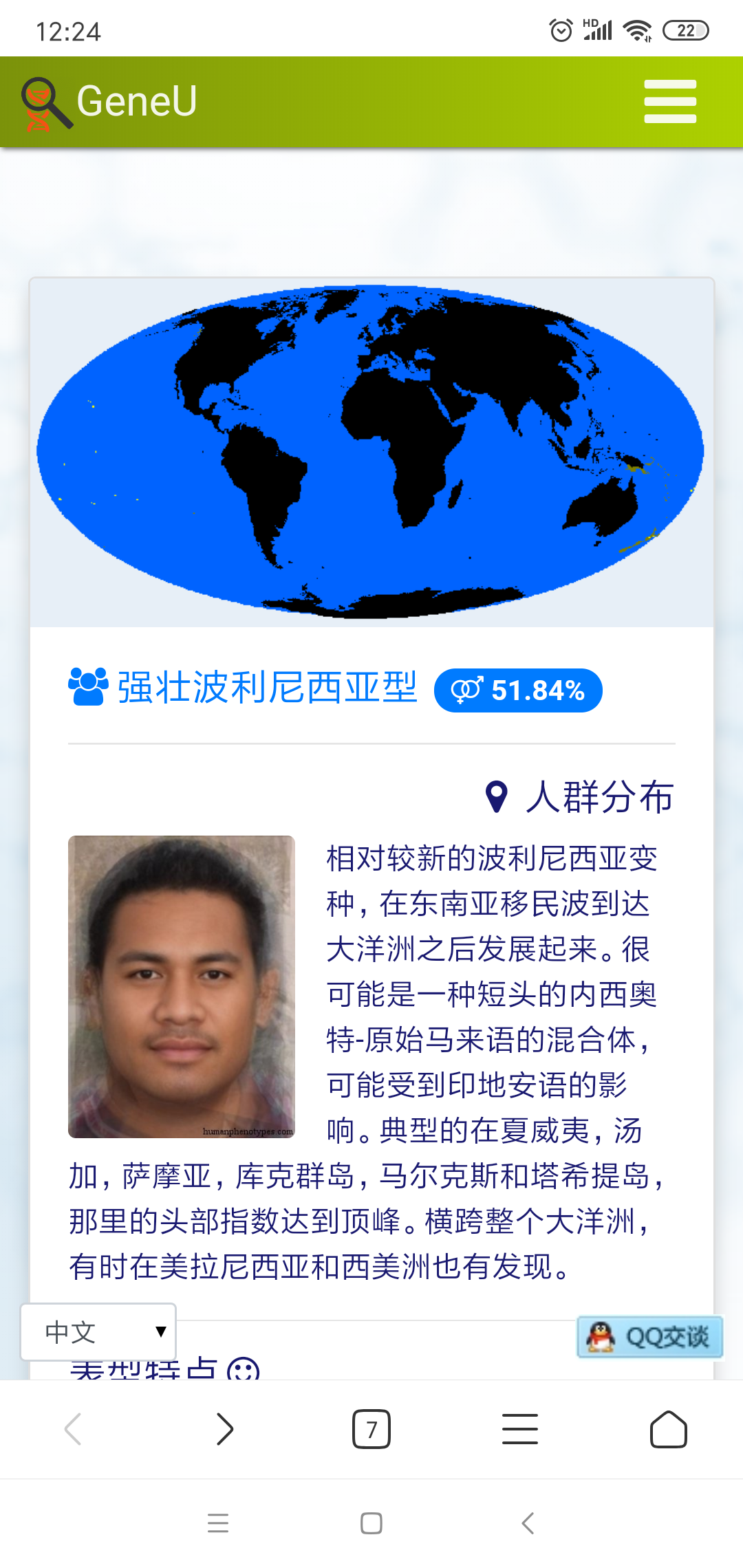Open the QQ交谈 chat button
This screenshot has width=743, height=1568.
[649, 1337]
